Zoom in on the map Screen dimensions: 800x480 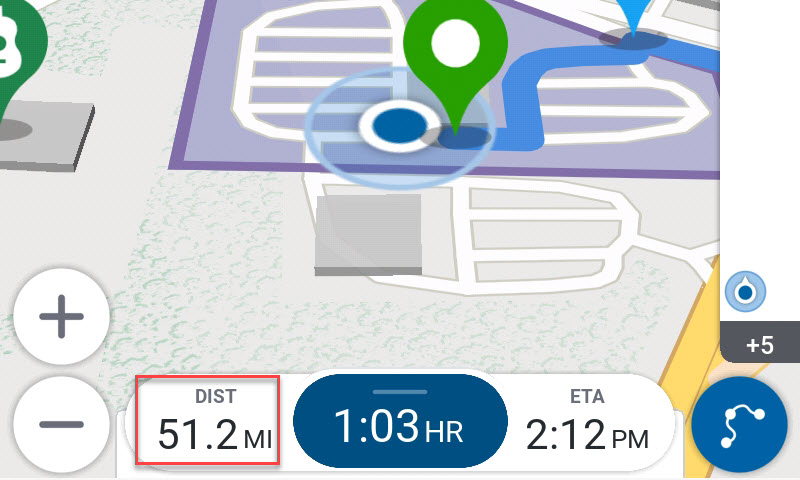click(x=61, y=319)
